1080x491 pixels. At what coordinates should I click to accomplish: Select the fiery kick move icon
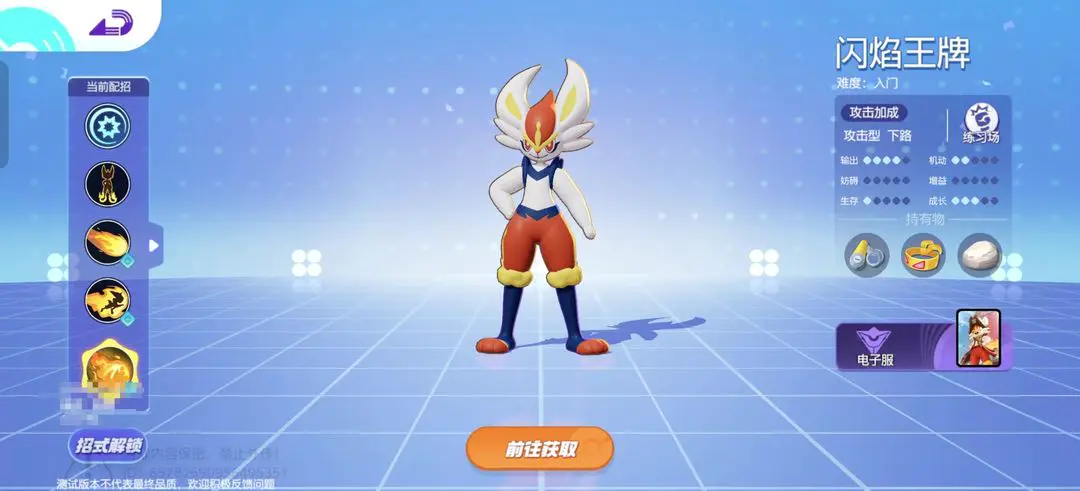(107, 299)
